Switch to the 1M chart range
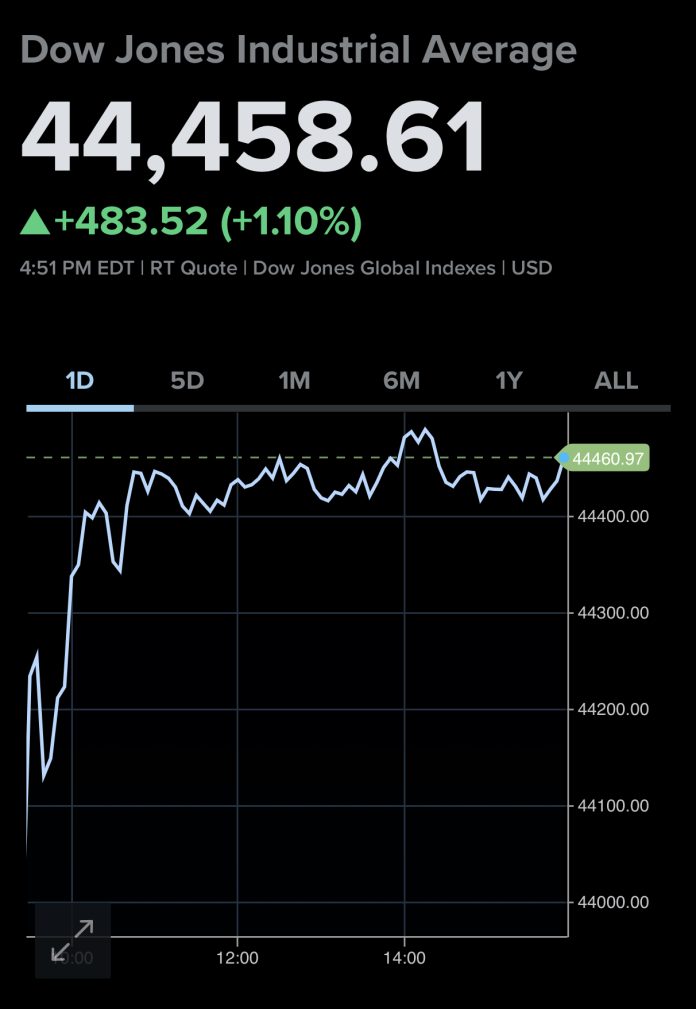 pos(294,381)
